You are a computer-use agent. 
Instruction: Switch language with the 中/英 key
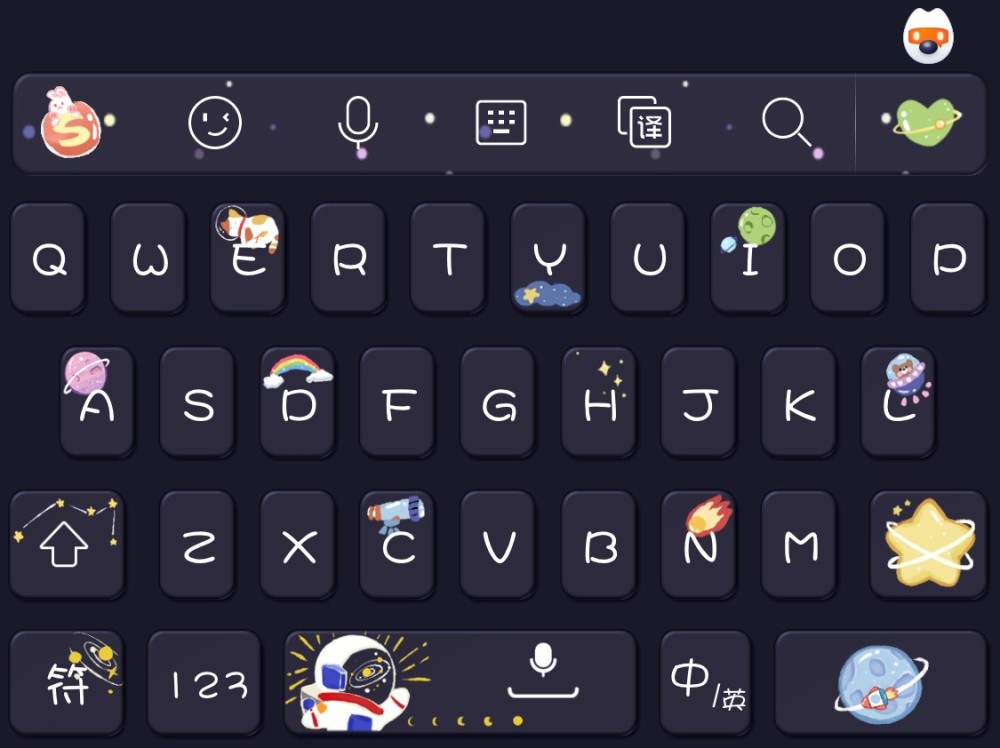[706, 683]
